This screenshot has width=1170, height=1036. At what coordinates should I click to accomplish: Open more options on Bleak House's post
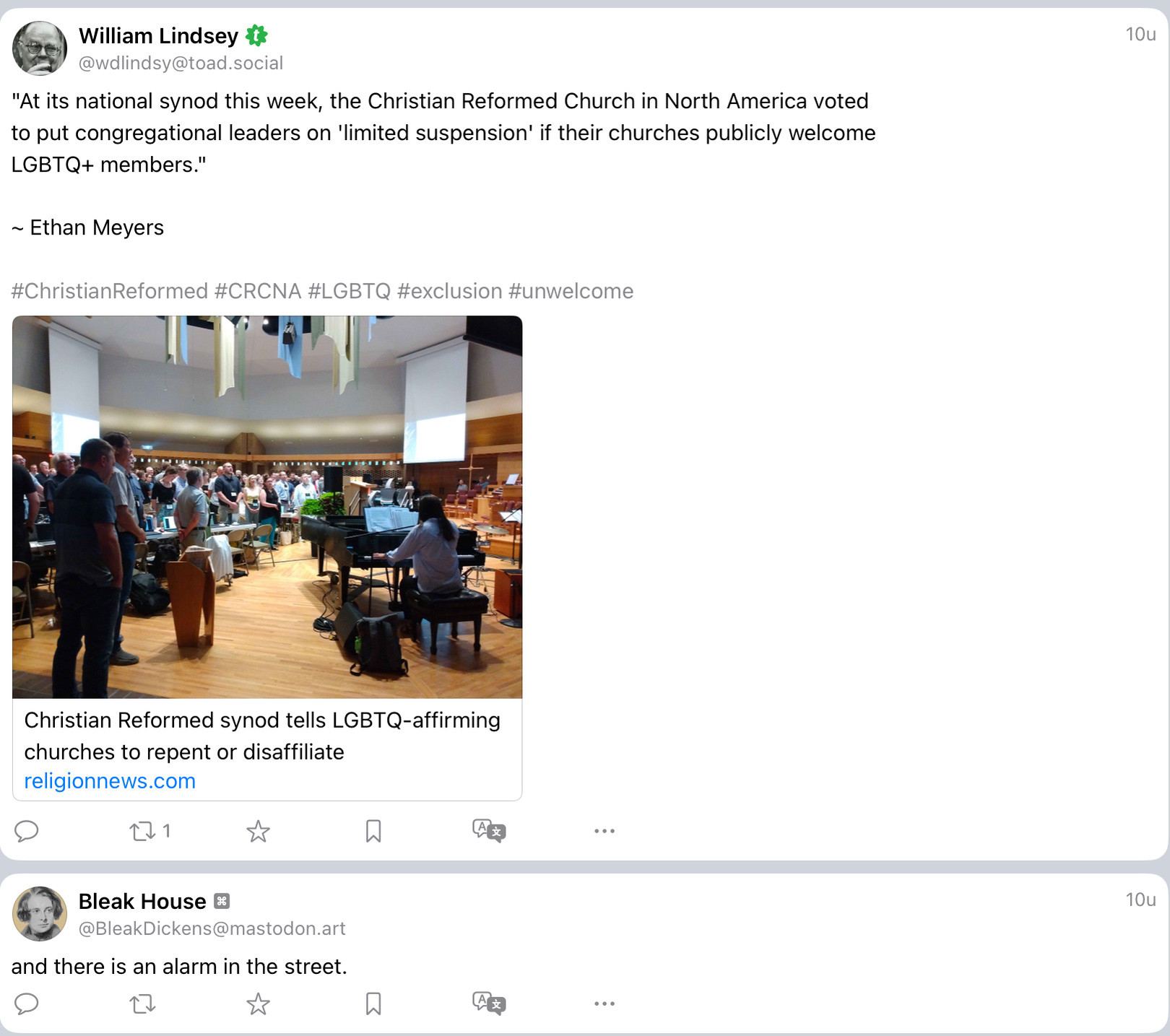(x=604, y=1004)
